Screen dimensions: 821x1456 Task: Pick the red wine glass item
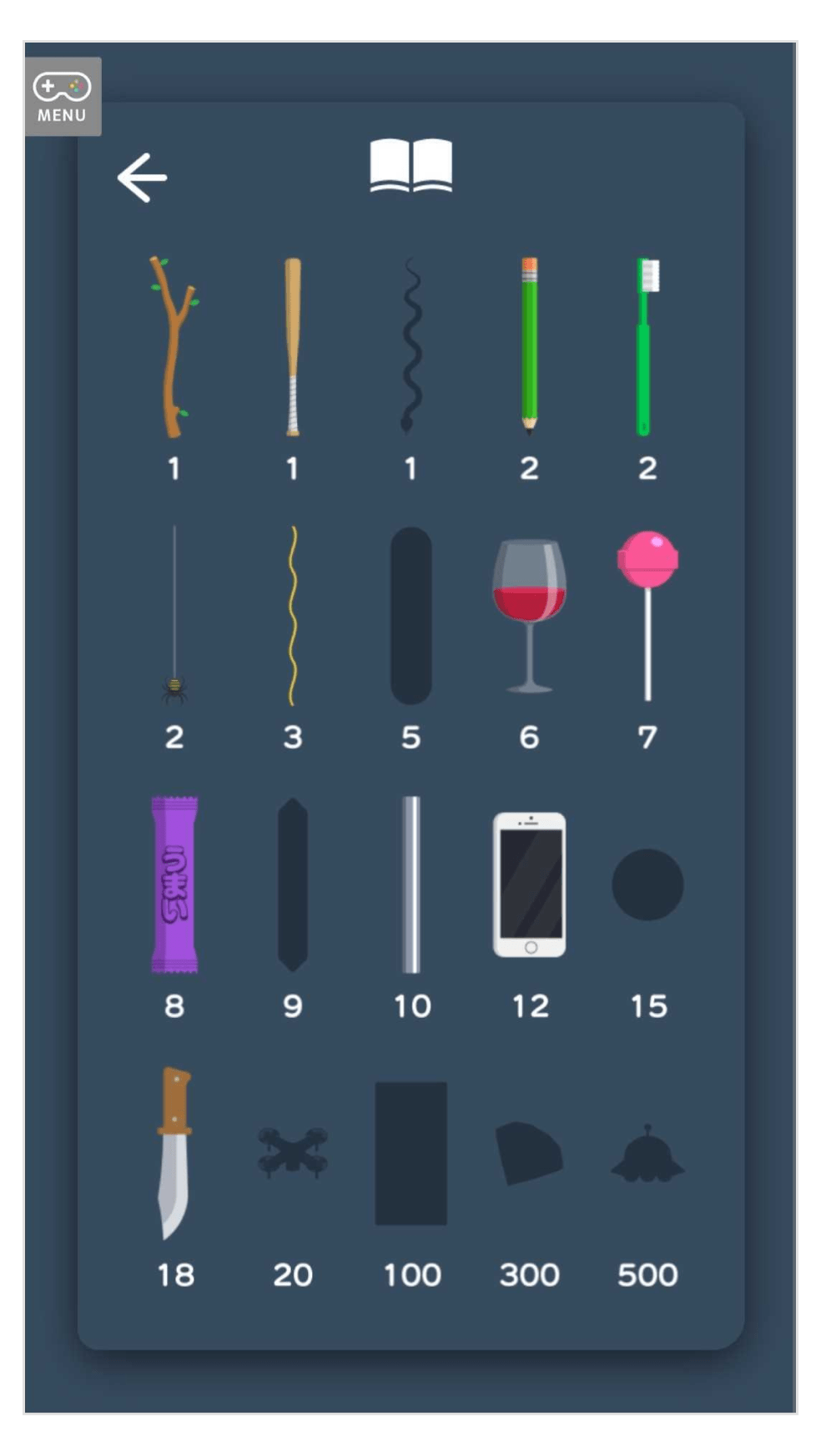point(529,616)
